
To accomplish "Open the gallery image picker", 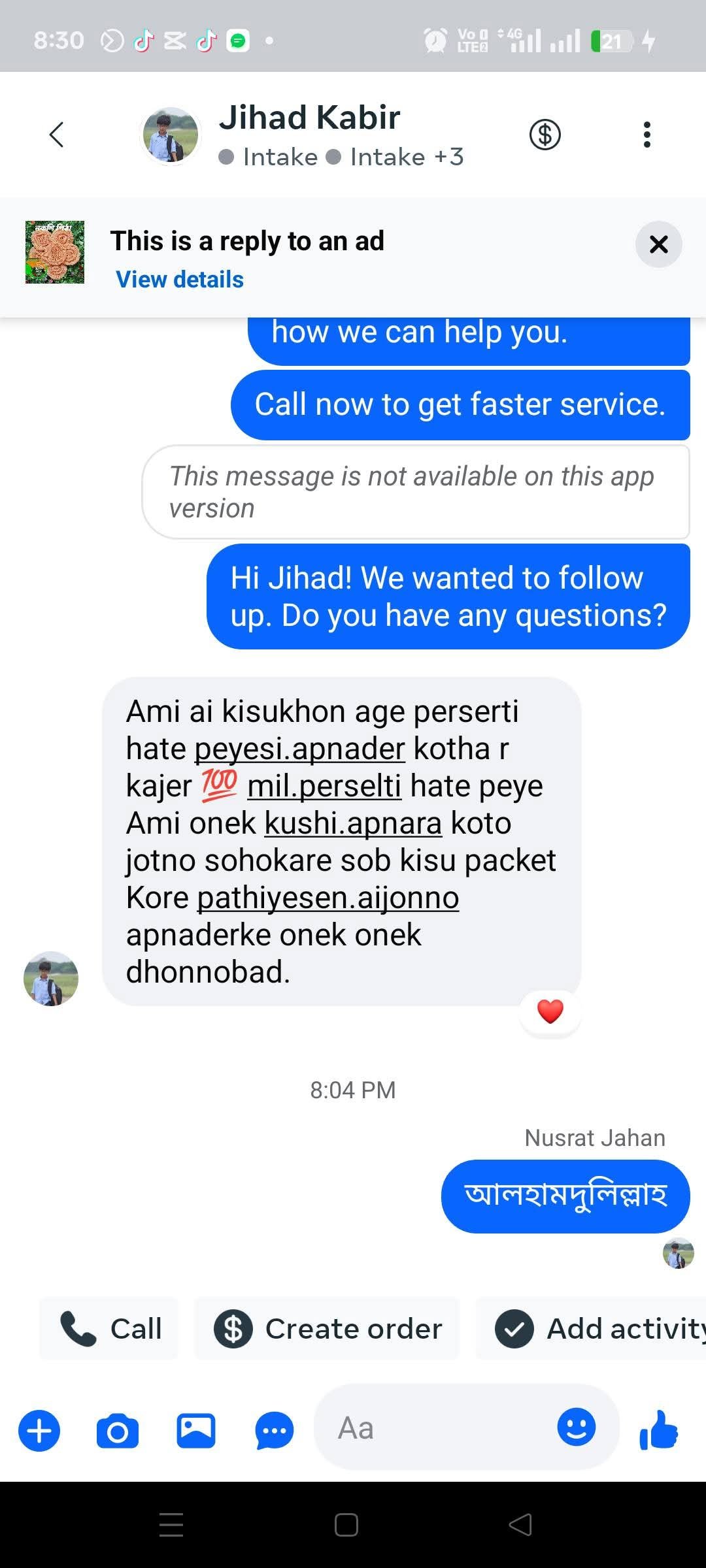I will [196, 1430].
